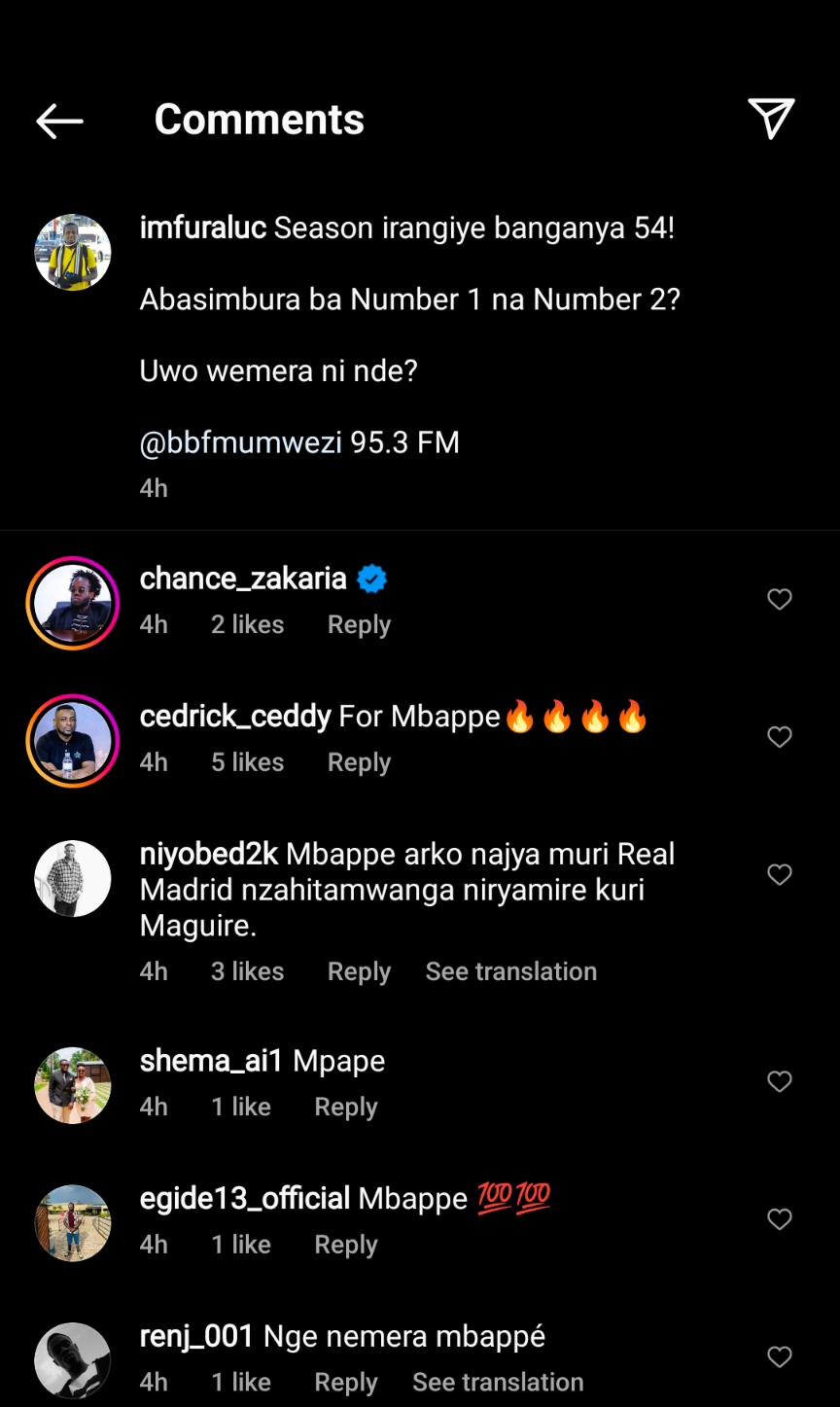Viewport: 840px width, 1407px height.
Task: Share the post via direct message icon
Action: 771,119
